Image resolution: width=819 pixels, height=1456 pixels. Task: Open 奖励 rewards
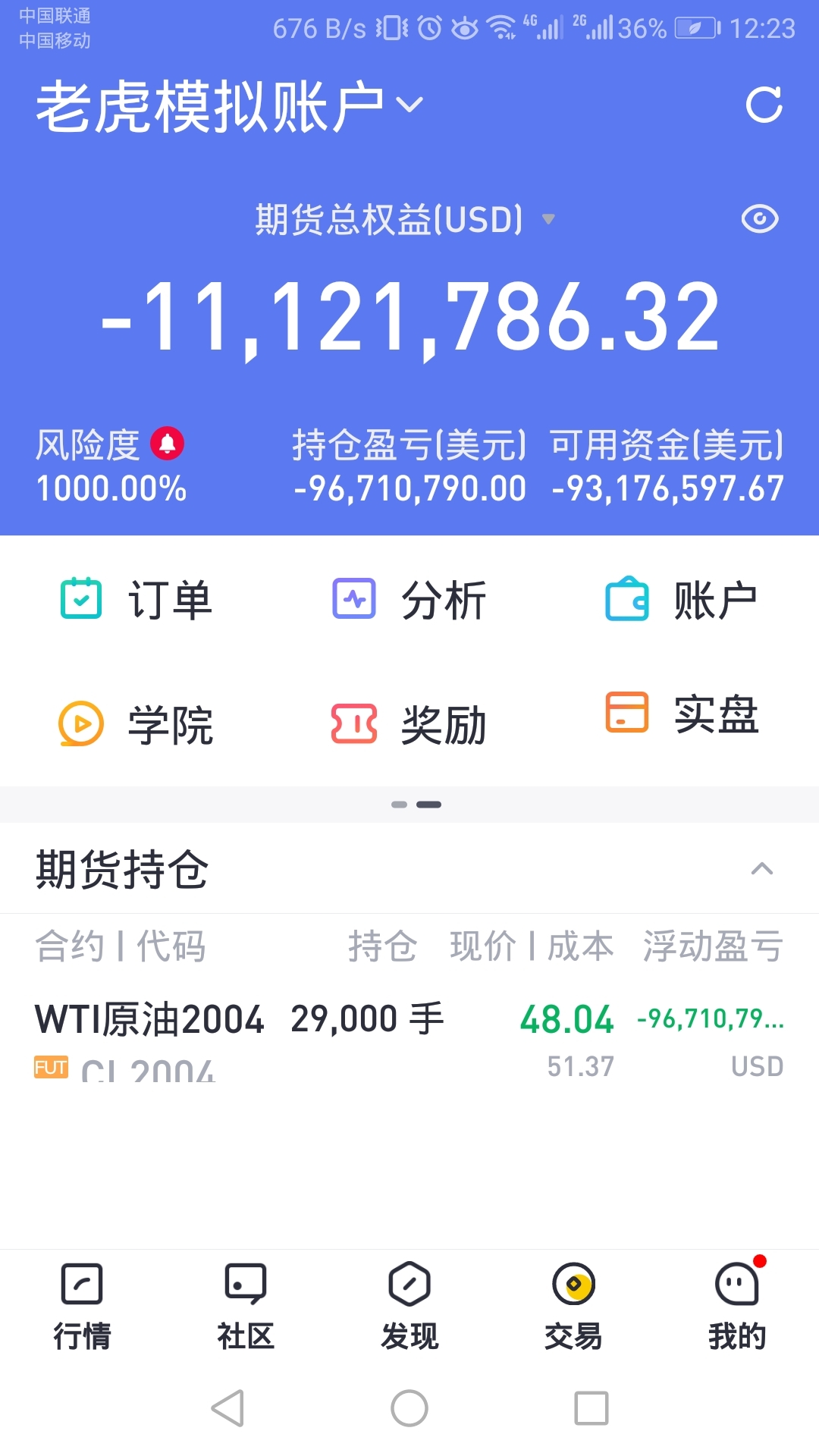409,724
